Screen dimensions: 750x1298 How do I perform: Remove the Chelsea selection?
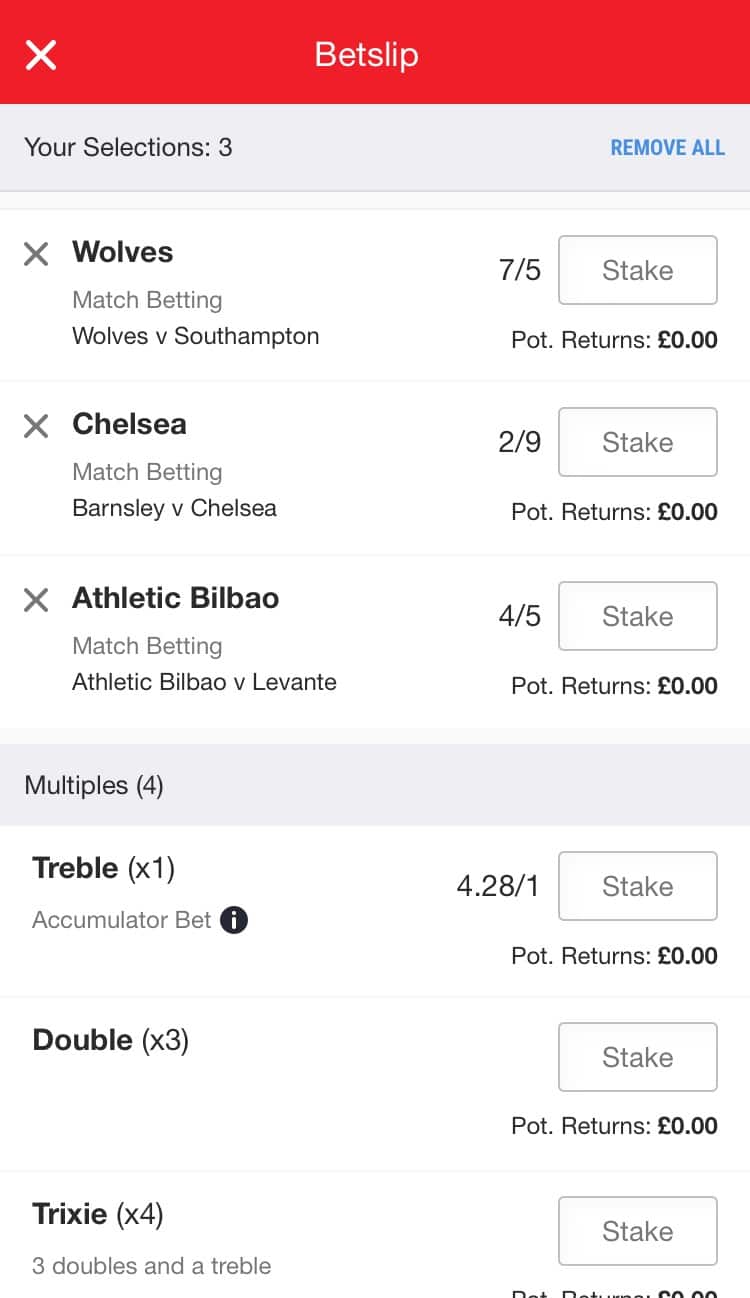36,426
